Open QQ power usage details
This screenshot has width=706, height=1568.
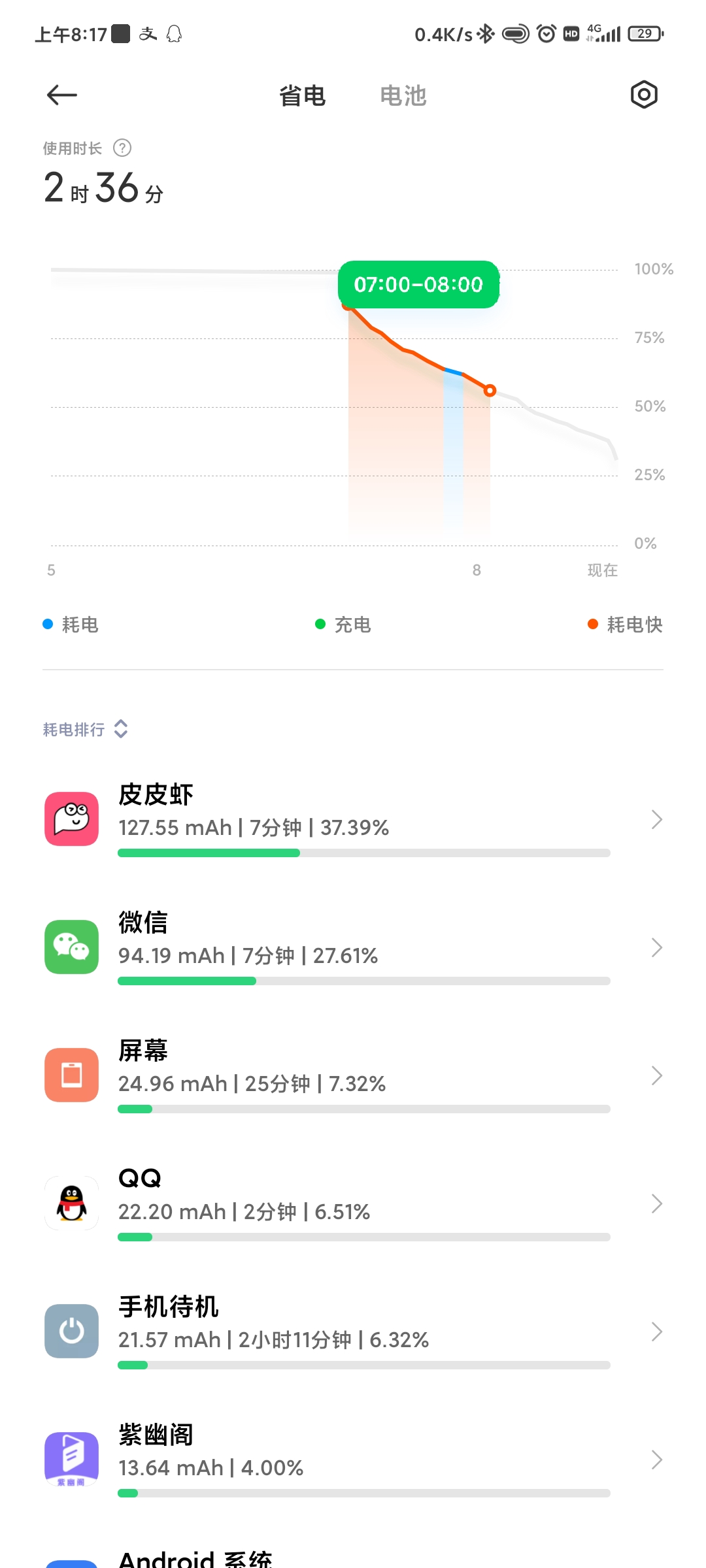click(x=353, y=1203)
